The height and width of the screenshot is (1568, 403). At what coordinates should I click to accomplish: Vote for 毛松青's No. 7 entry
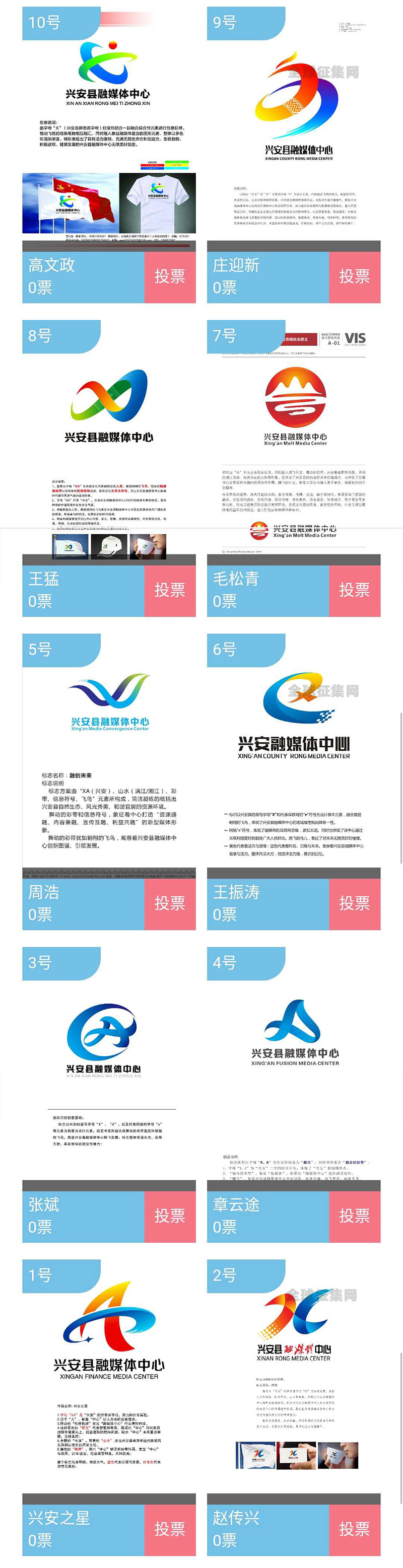tap(354, 590)
